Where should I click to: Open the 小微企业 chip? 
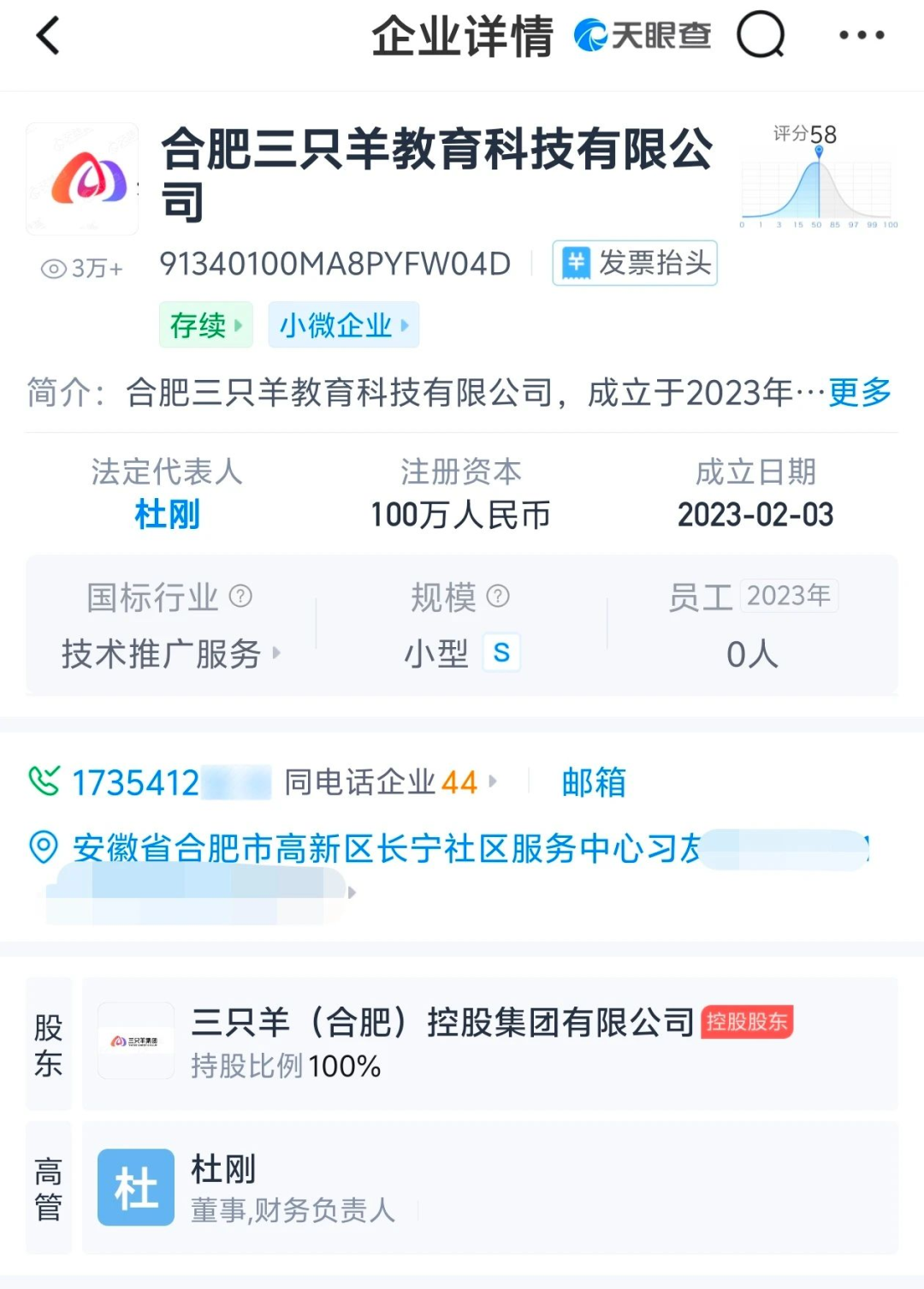pos(343,325)
